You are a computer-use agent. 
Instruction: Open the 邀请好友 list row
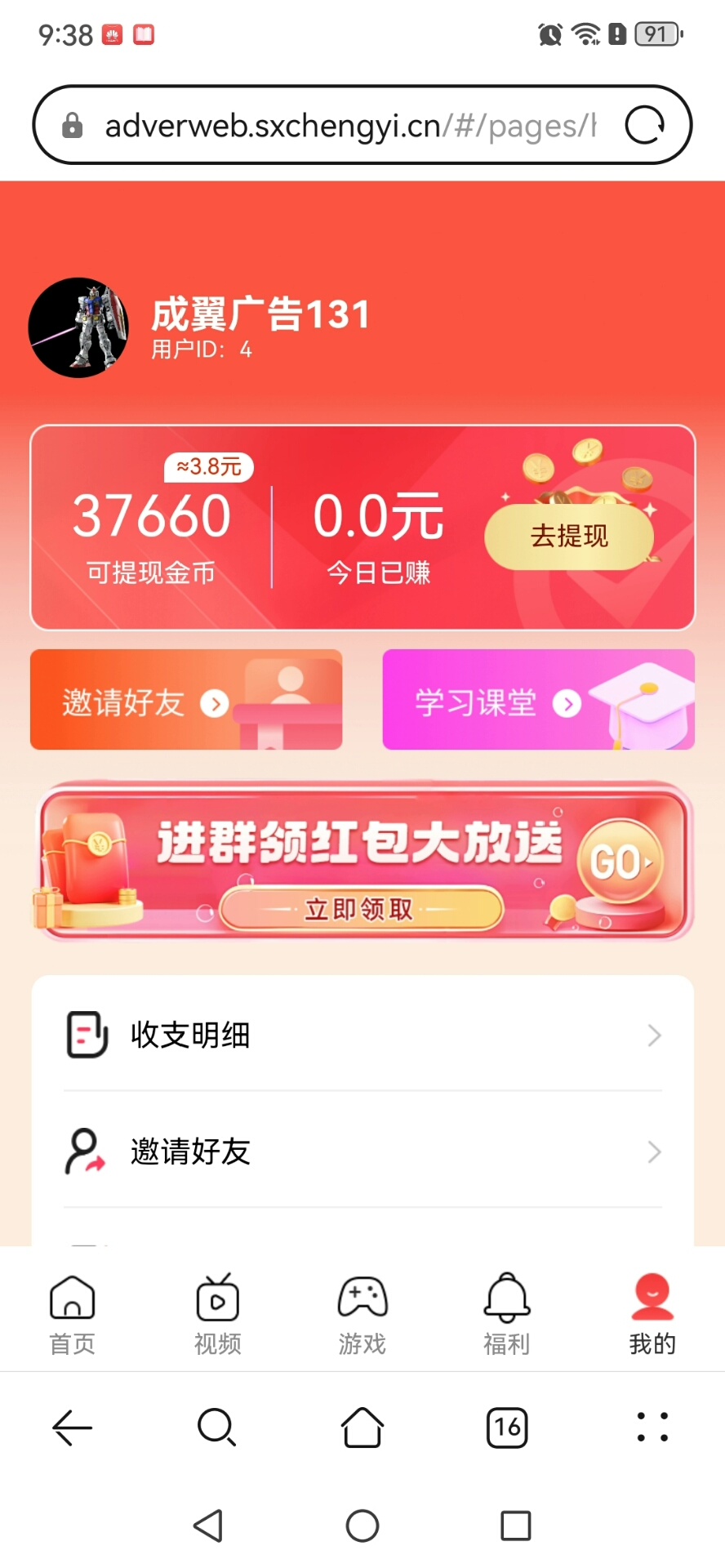[x=362, y=1151]
